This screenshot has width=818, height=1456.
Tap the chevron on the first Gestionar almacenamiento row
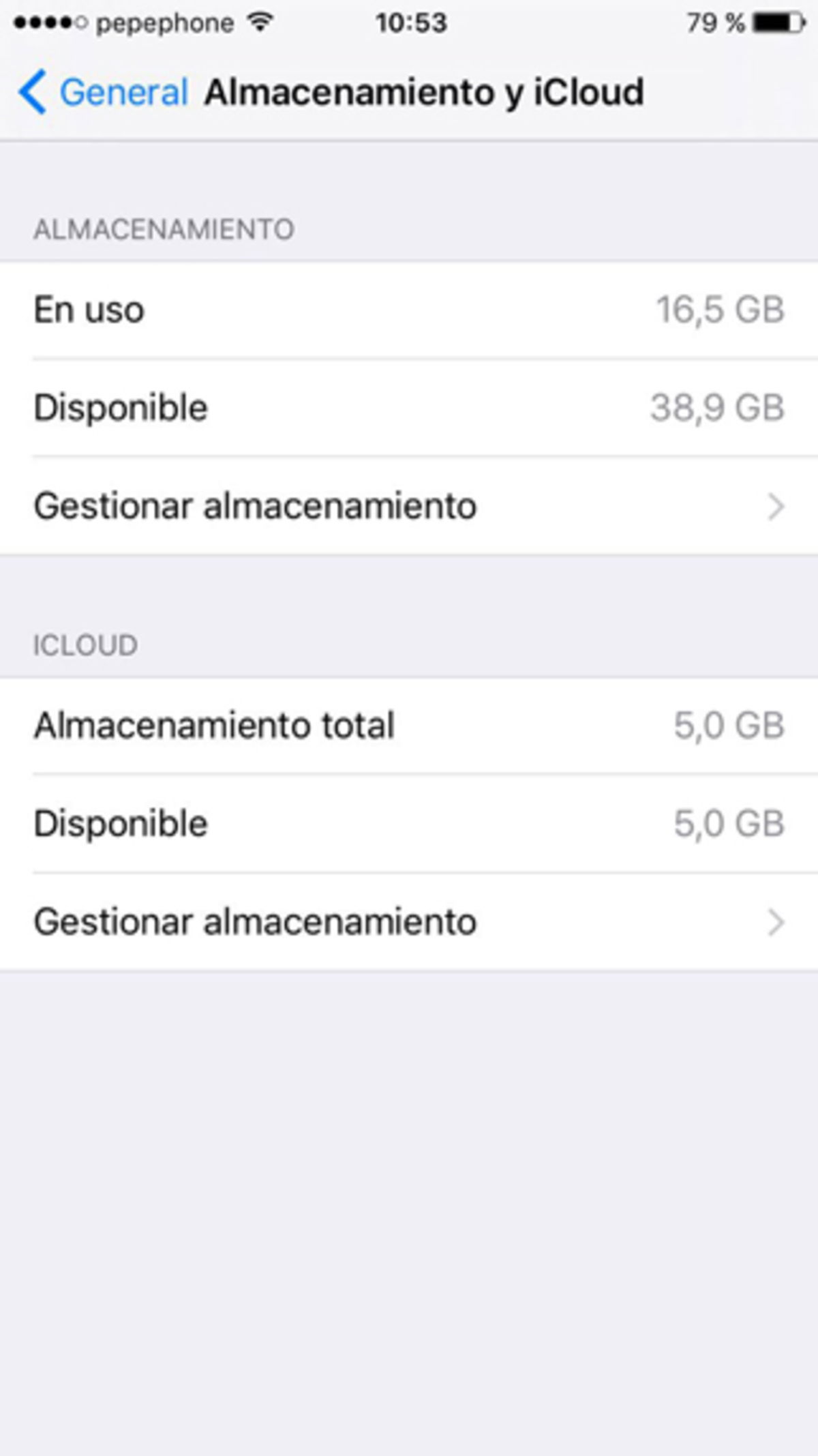click(x=777, y=506)
